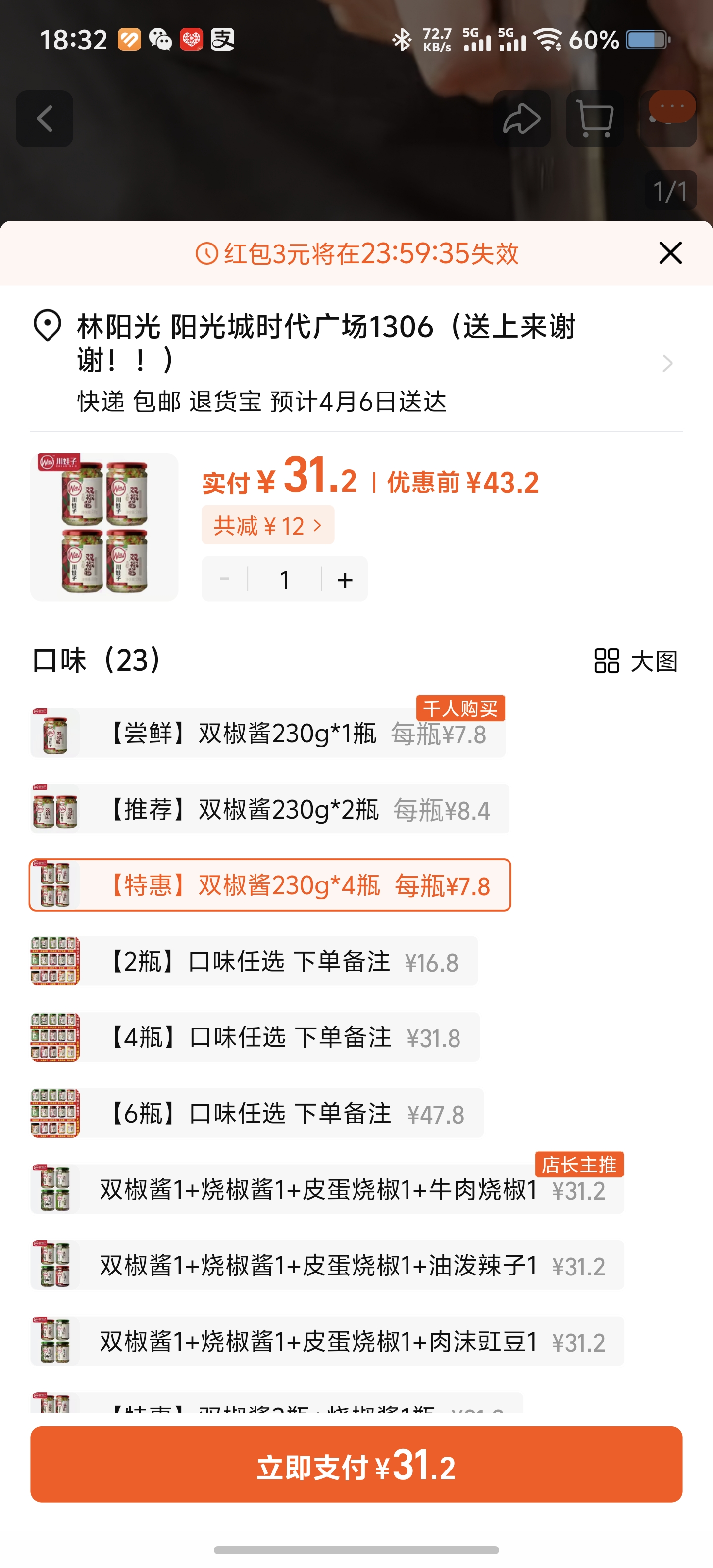Close the purchase options sheet

(670, 252)
